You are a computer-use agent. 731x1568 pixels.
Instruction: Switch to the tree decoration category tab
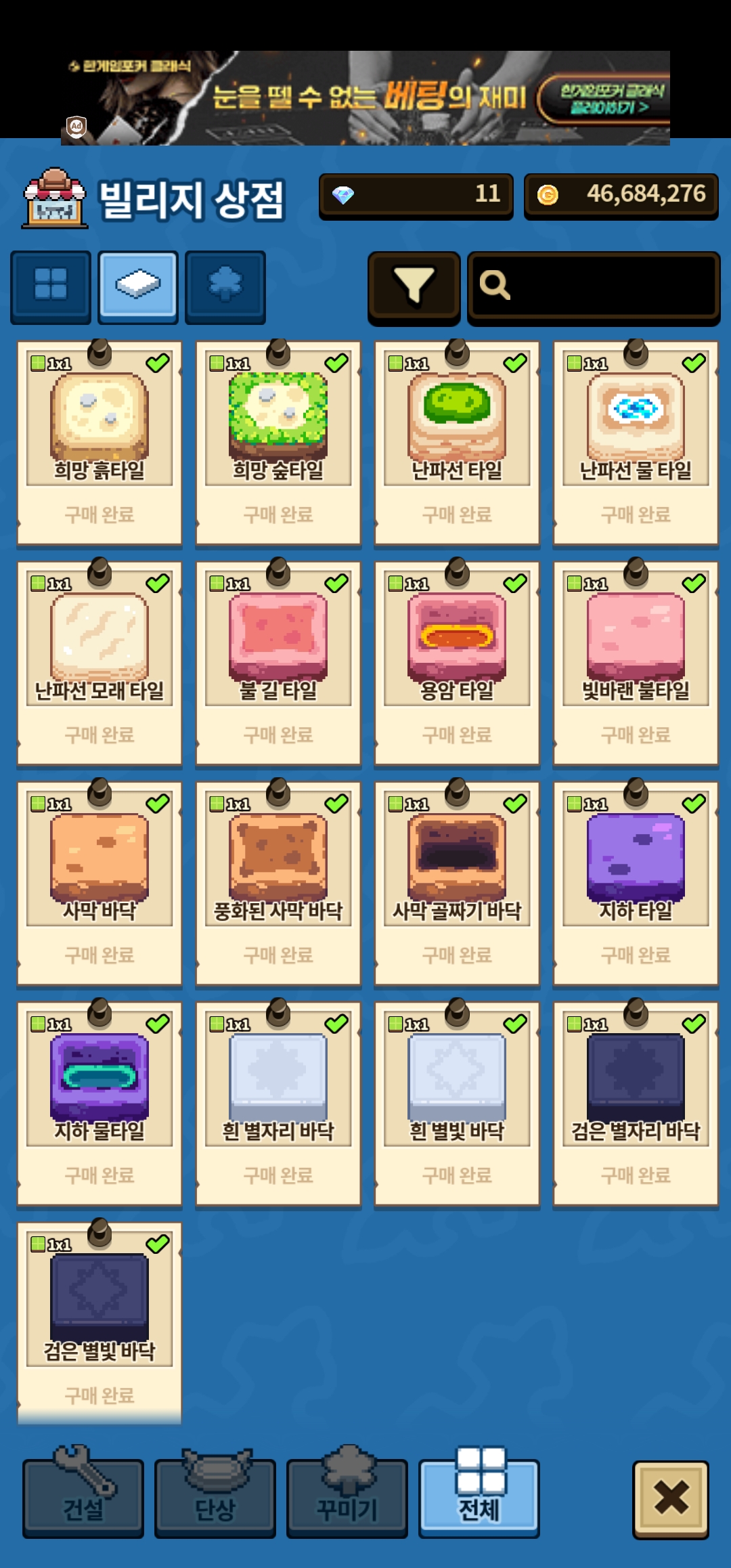point(225,286)
